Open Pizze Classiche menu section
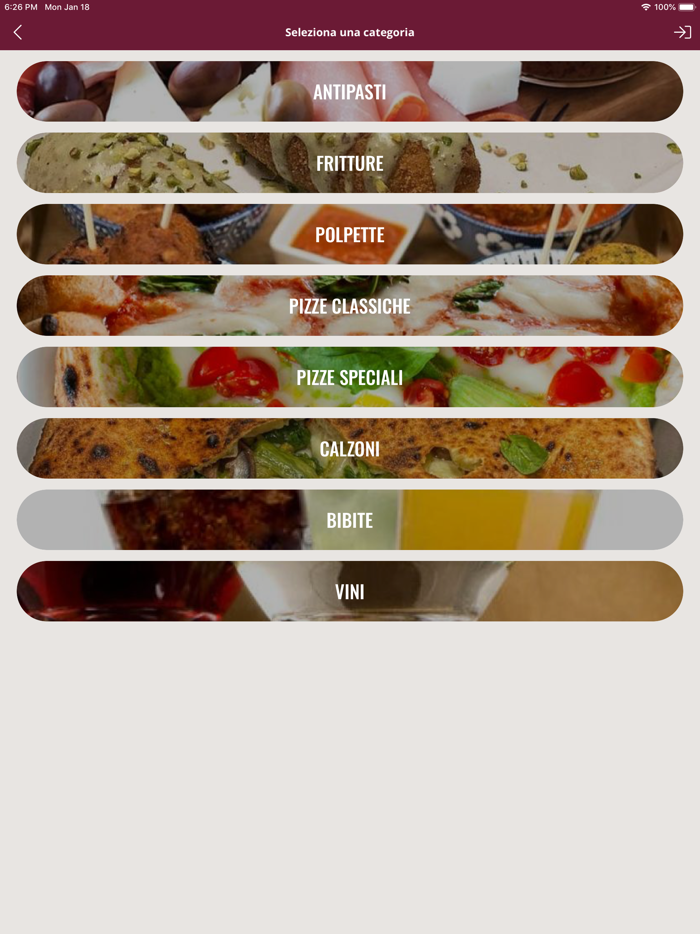The image size is (700, 934). point(350,306)
